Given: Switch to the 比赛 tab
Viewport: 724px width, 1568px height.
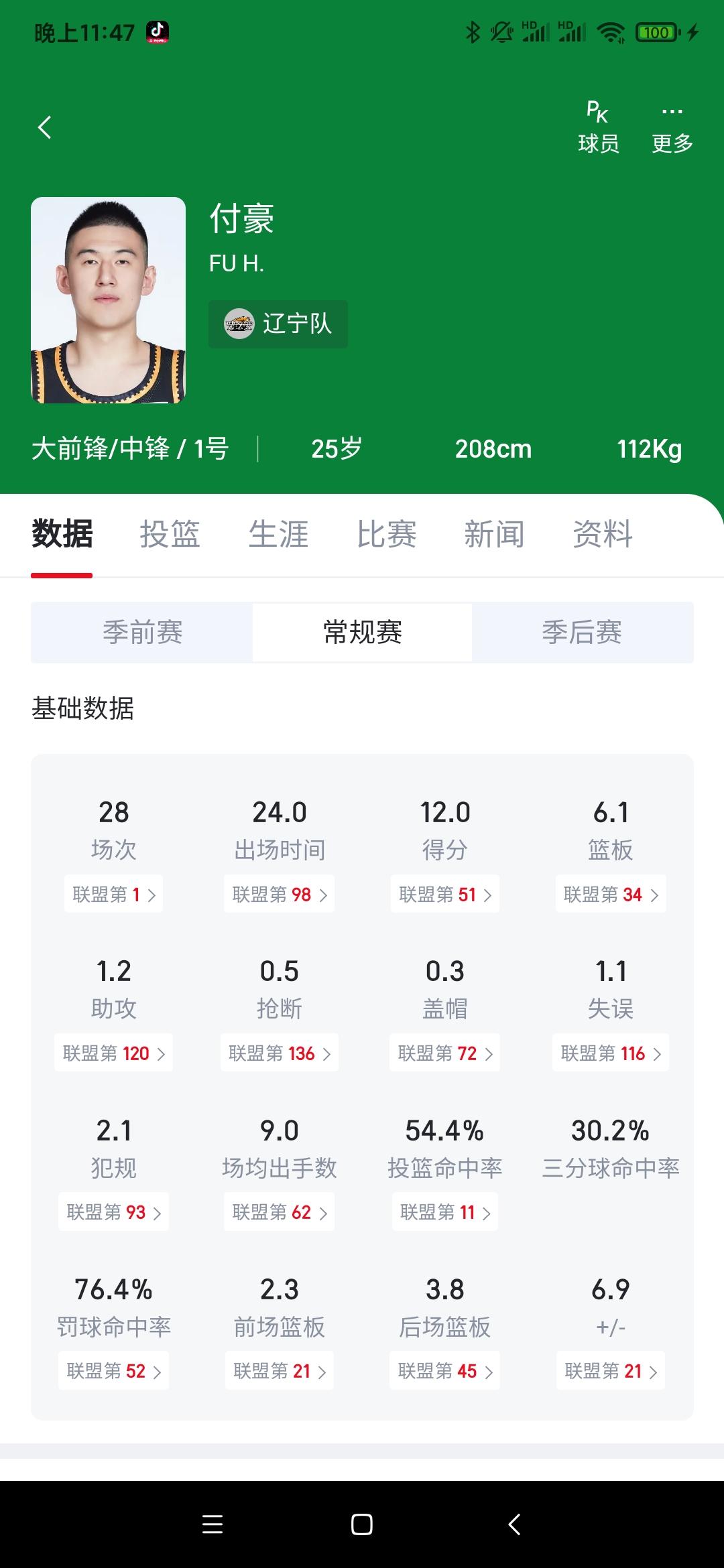Looking at the screenshot, I should coord(387,535).
